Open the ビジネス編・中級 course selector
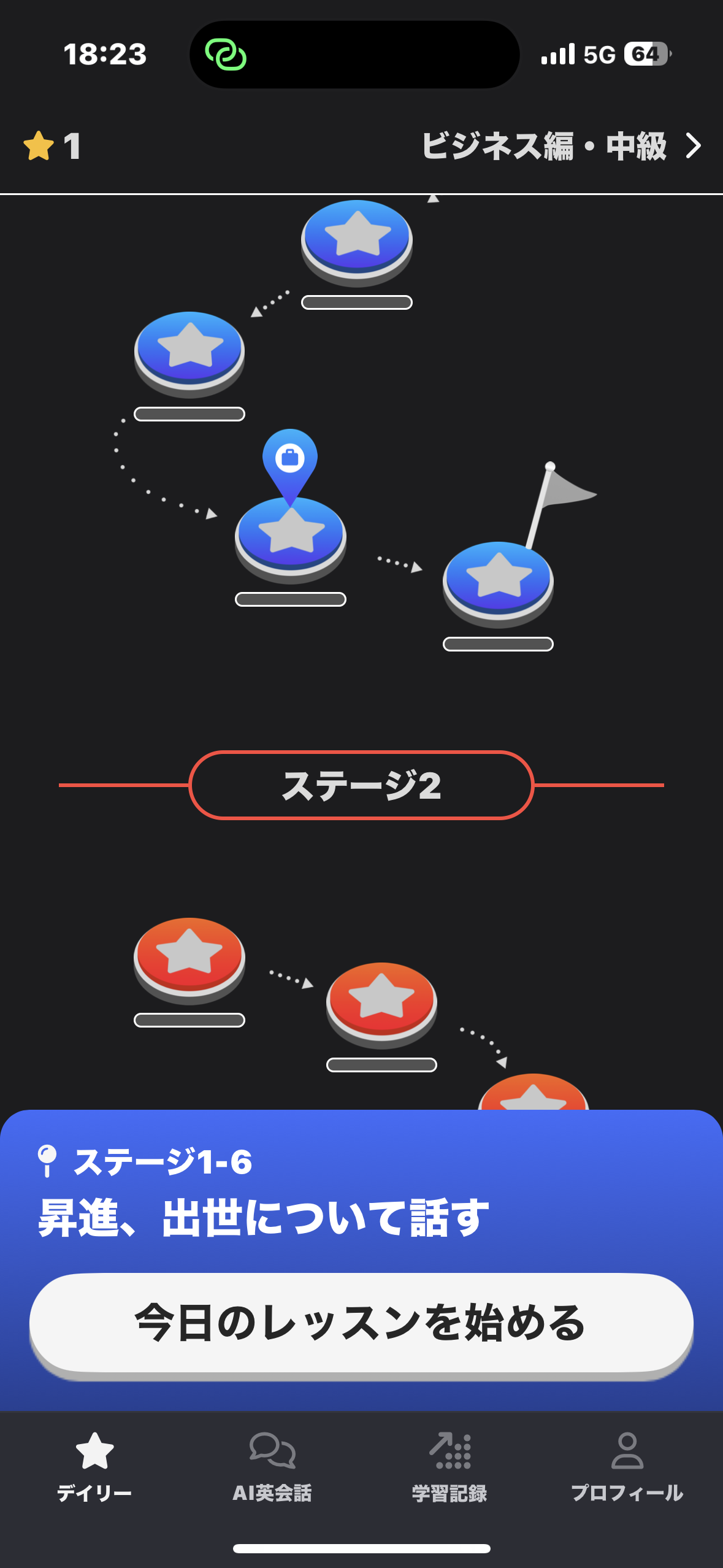723x1568 pixels. point(561,146)
